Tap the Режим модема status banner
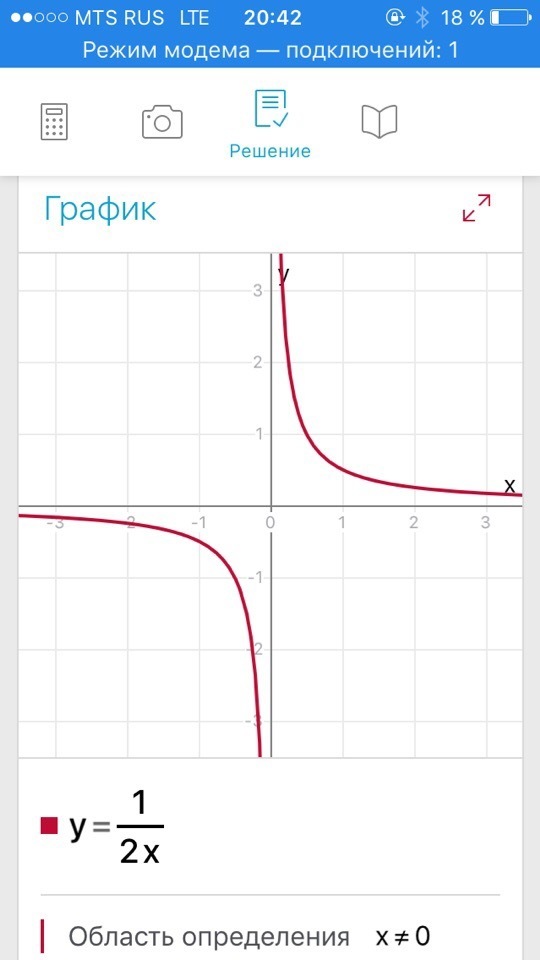Image resolution: width=540 pixels, height=960 pixels. tap(270, 50)
